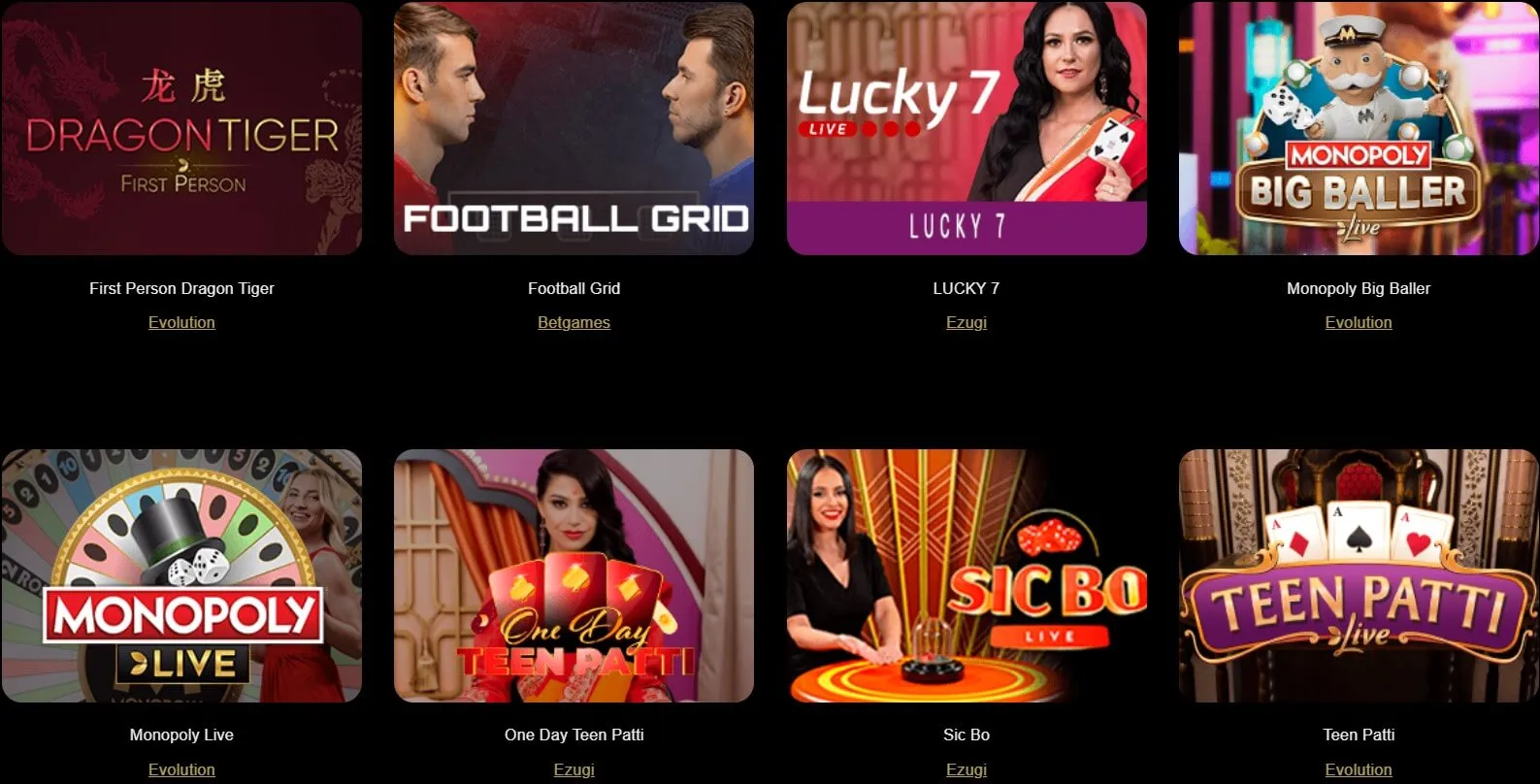Tap the Evolution link under Teen Patti
The image size is (1540, 784).
click(x=1359, y=769)
